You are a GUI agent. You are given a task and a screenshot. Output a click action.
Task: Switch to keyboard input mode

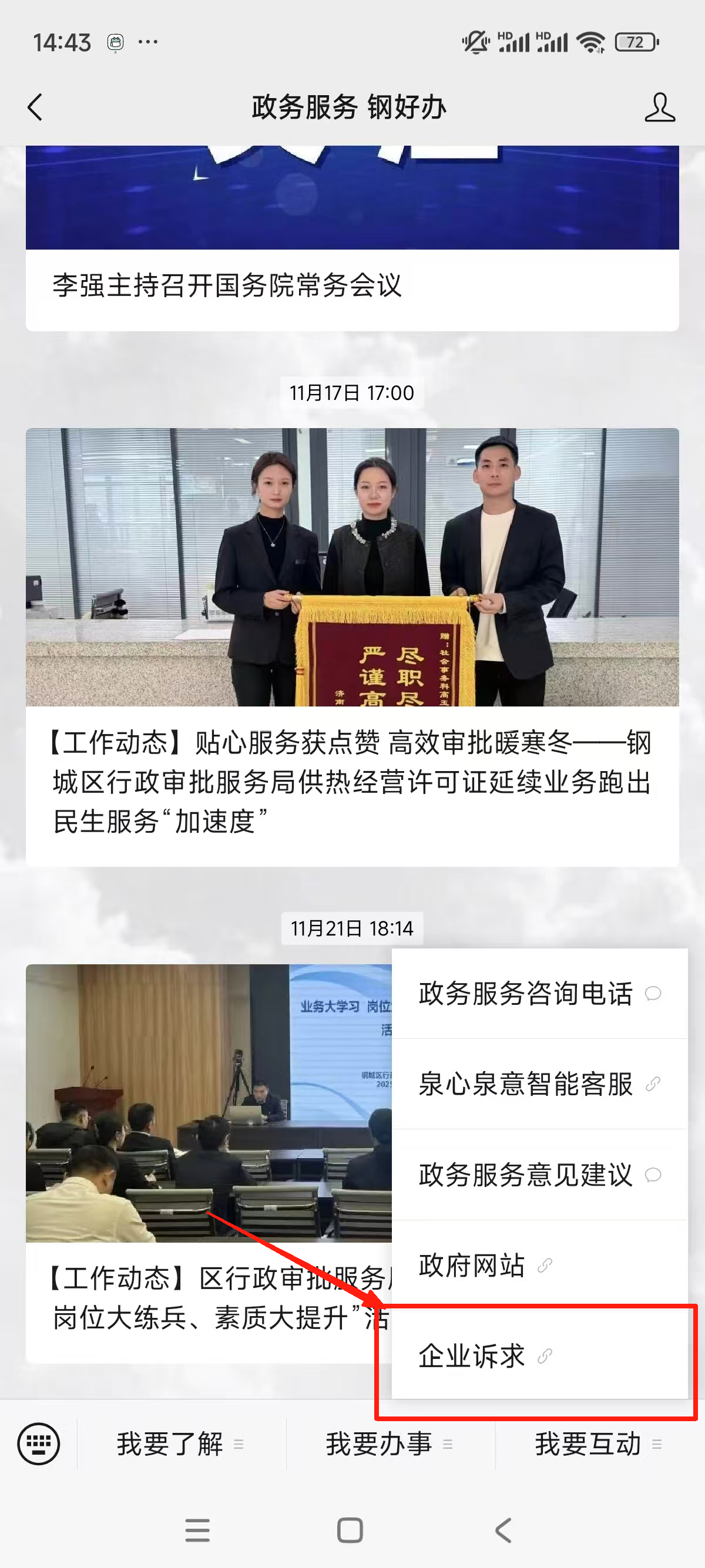pyautogui.click(x=39, y=1443)
